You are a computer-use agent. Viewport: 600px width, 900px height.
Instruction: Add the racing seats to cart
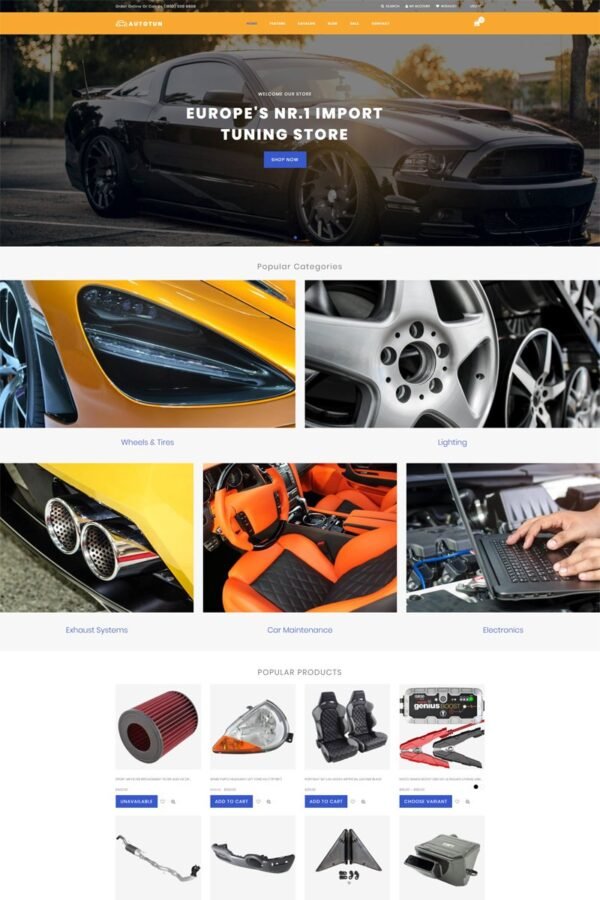pyautogui.click(x=326, y=801)
